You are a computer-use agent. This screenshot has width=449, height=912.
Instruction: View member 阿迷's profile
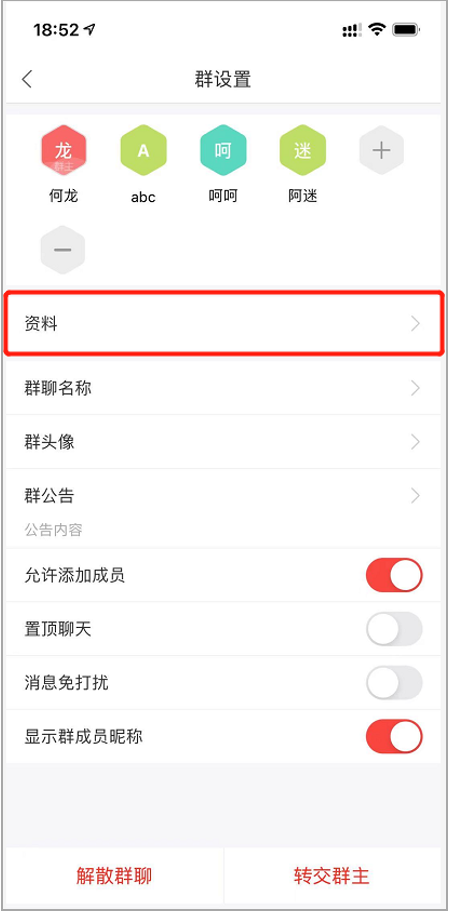coord(302,150)
